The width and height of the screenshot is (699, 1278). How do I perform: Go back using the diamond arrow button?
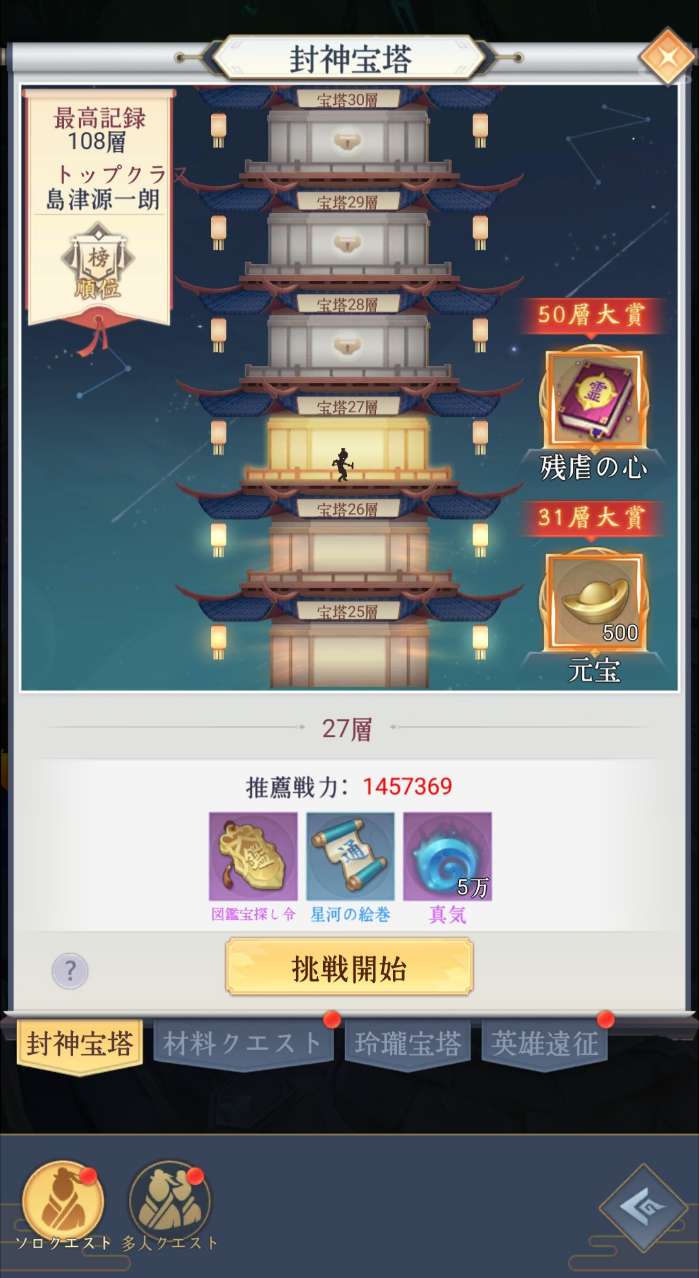point(644,1208)
